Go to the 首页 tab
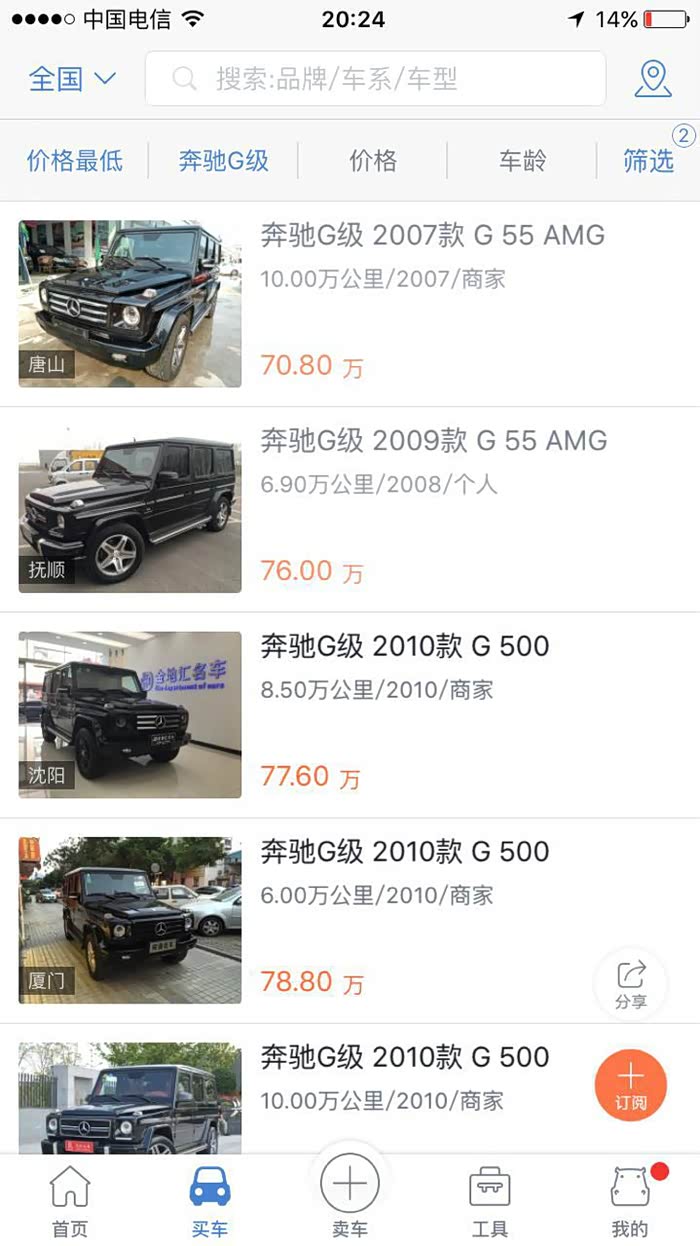Screen dimensions: 700x1246 [70, 1201]
